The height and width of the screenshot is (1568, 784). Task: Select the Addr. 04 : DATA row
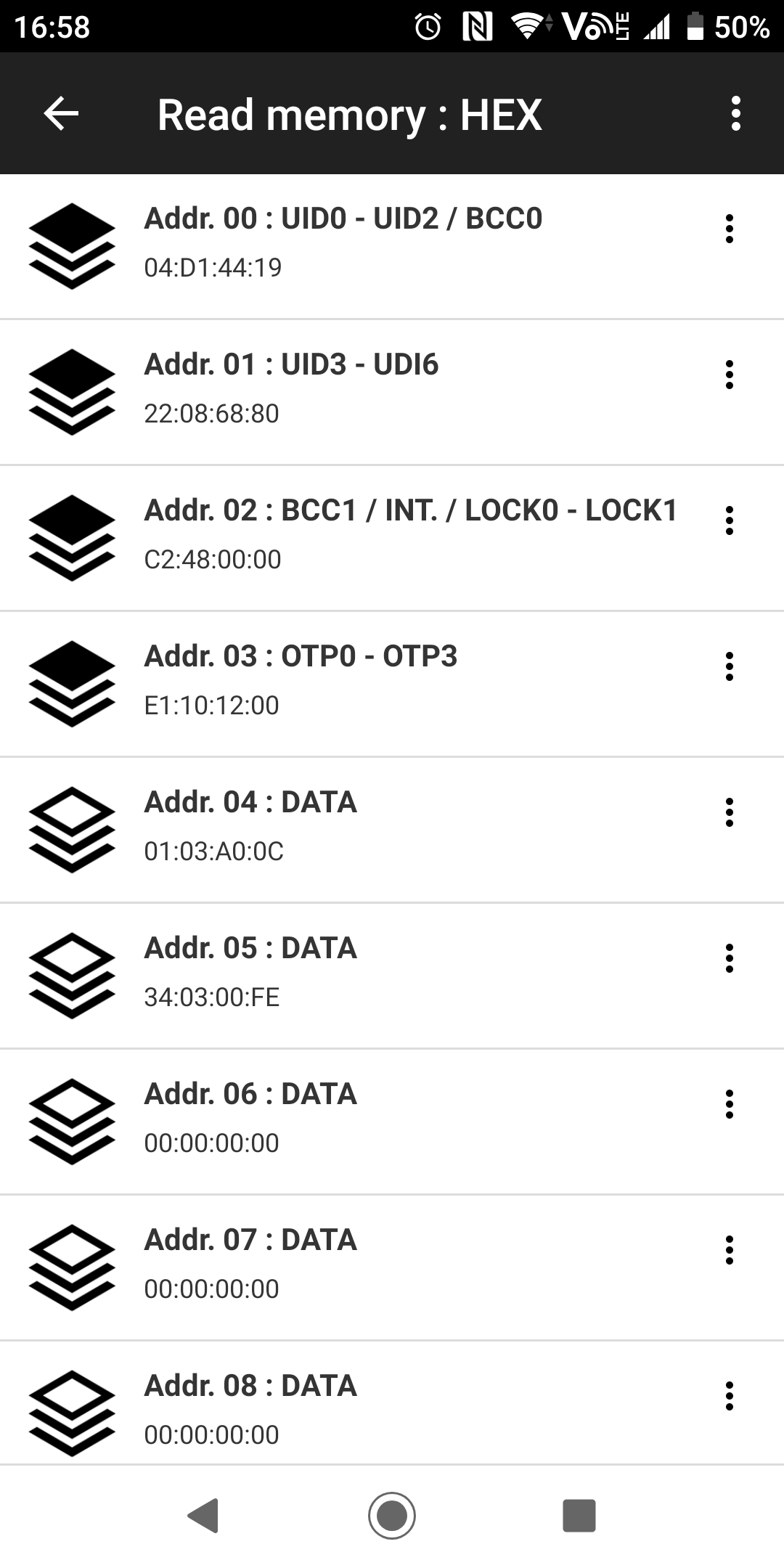pos(363,829)
